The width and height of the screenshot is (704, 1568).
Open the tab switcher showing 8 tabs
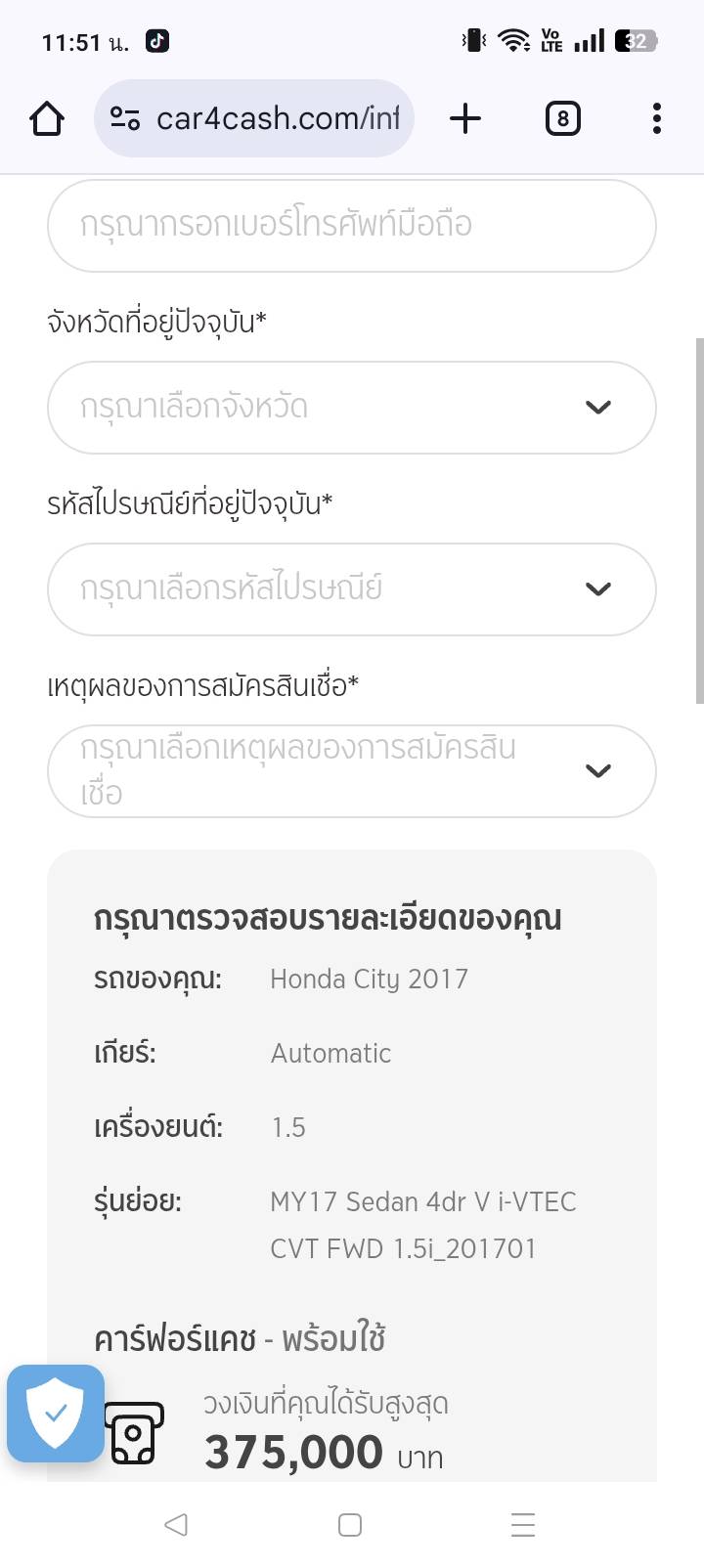[562, 119]
